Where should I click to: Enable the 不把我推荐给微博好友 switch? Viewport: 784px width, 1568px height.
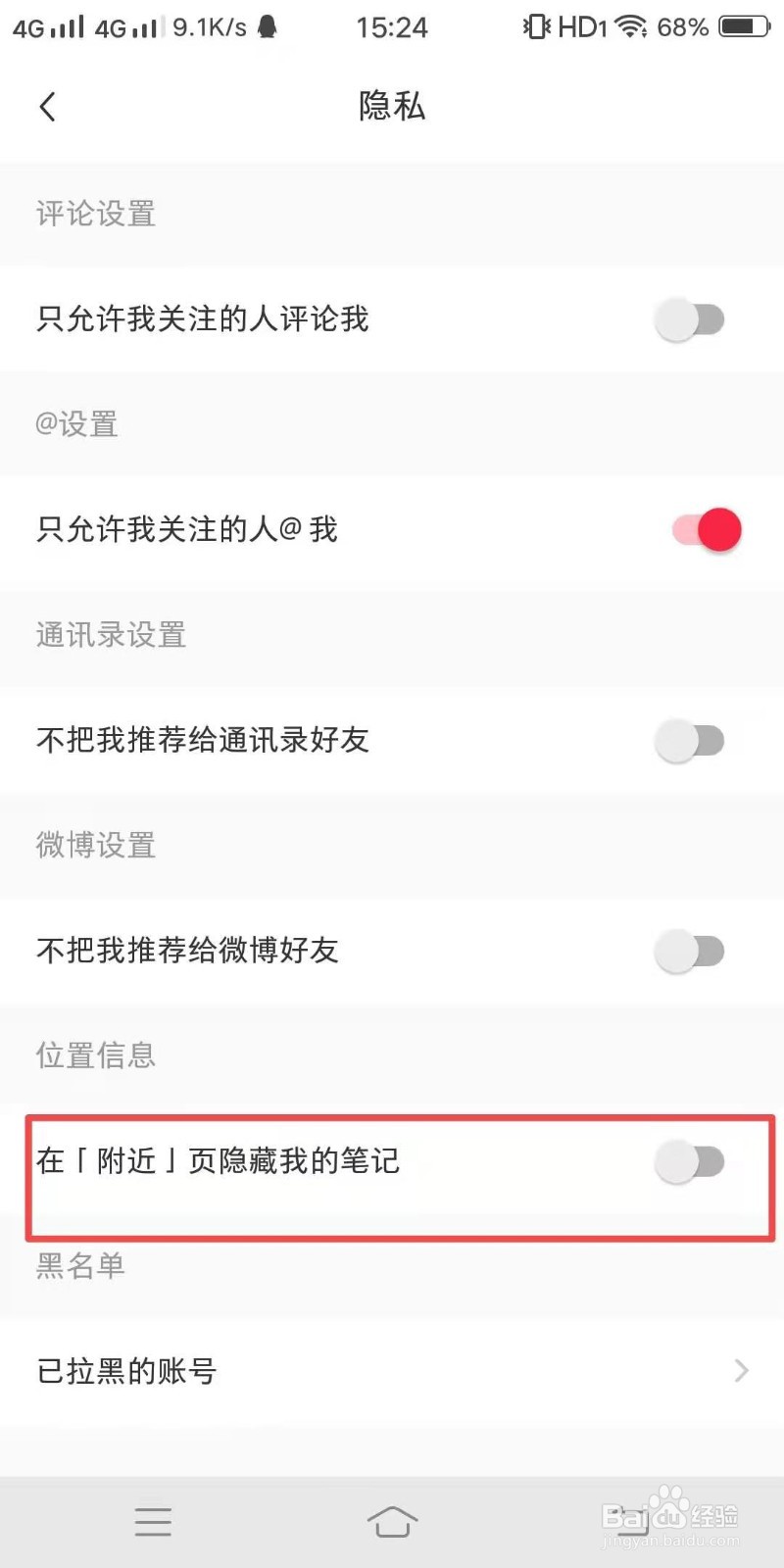tap(691, 951)
